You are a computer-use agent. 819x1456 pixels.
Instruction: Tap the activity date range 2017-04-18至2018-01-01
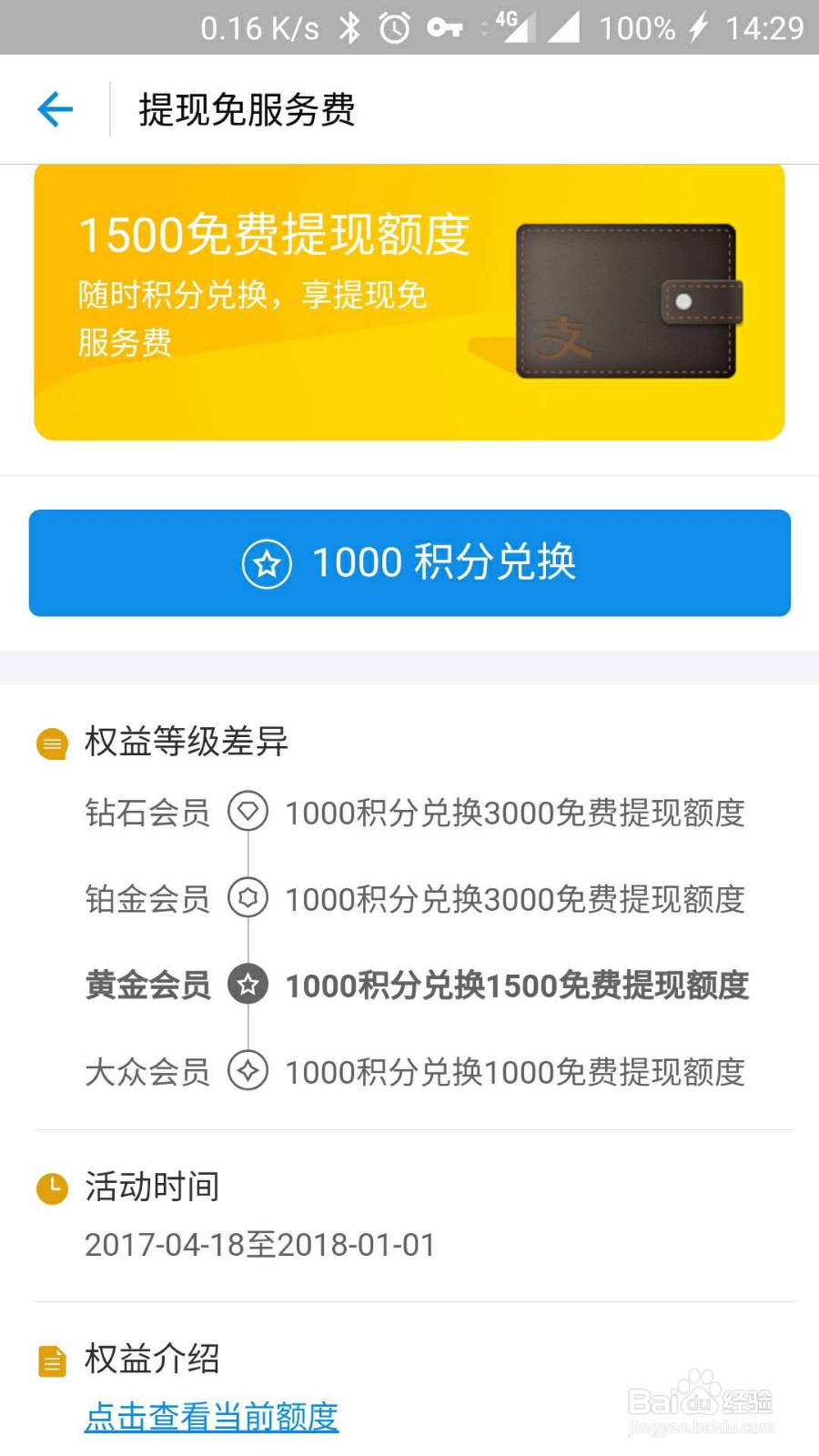tap(260, 1244)
